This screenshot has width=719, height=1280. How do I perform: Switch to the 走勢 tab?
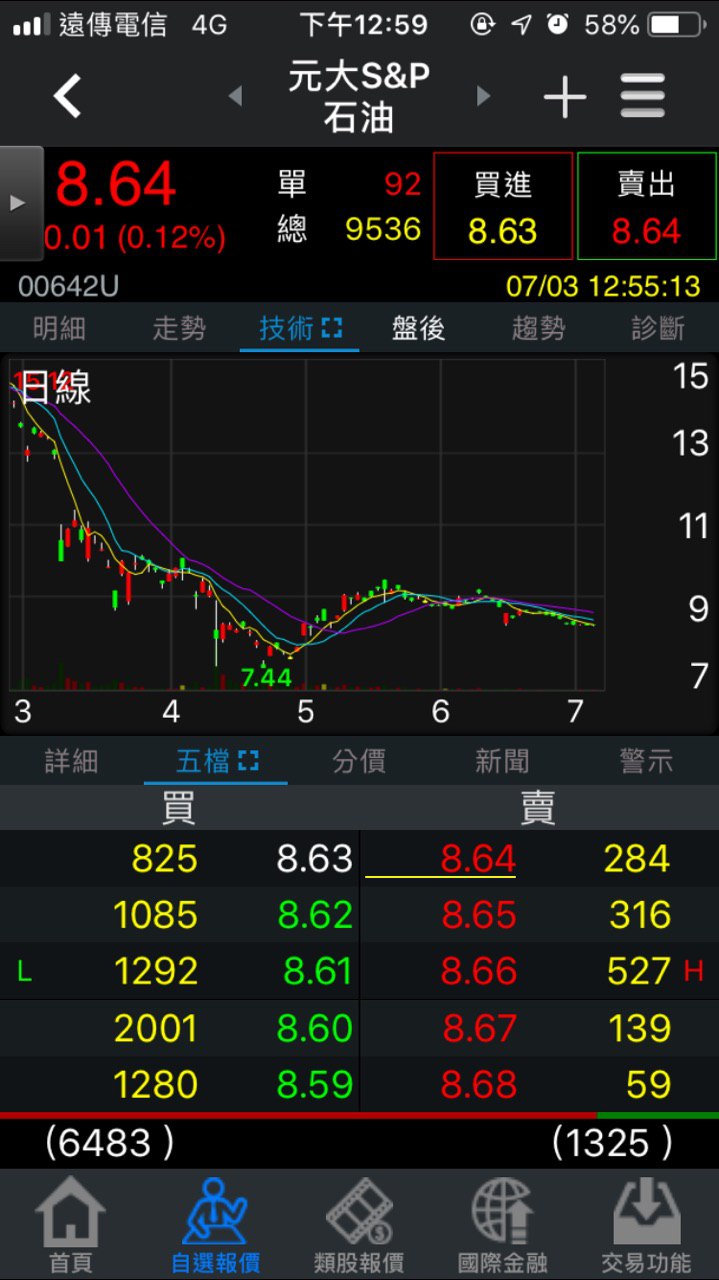pos(179,328)
